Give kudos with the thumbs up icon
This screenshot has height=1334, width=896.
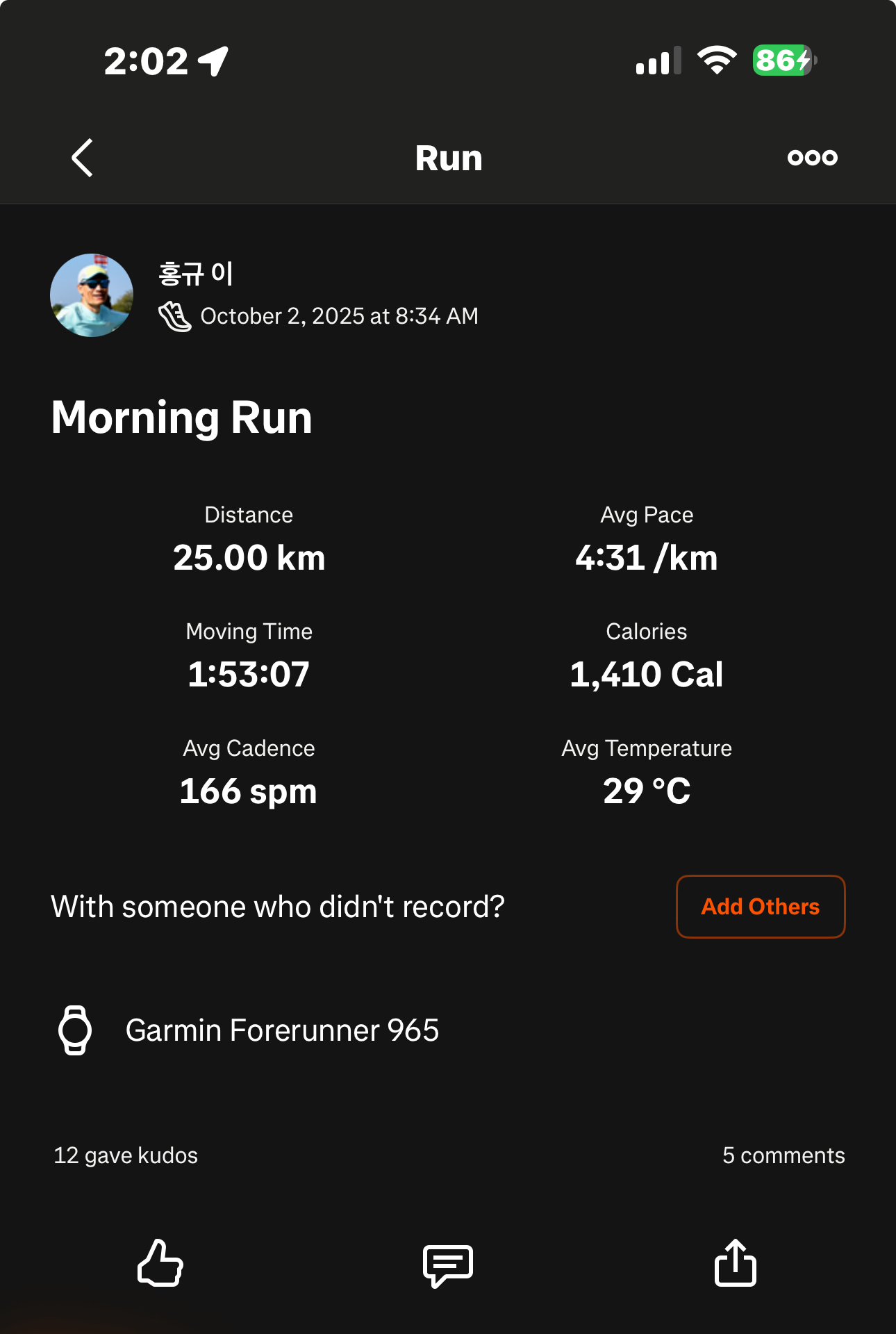(160, 1266)
